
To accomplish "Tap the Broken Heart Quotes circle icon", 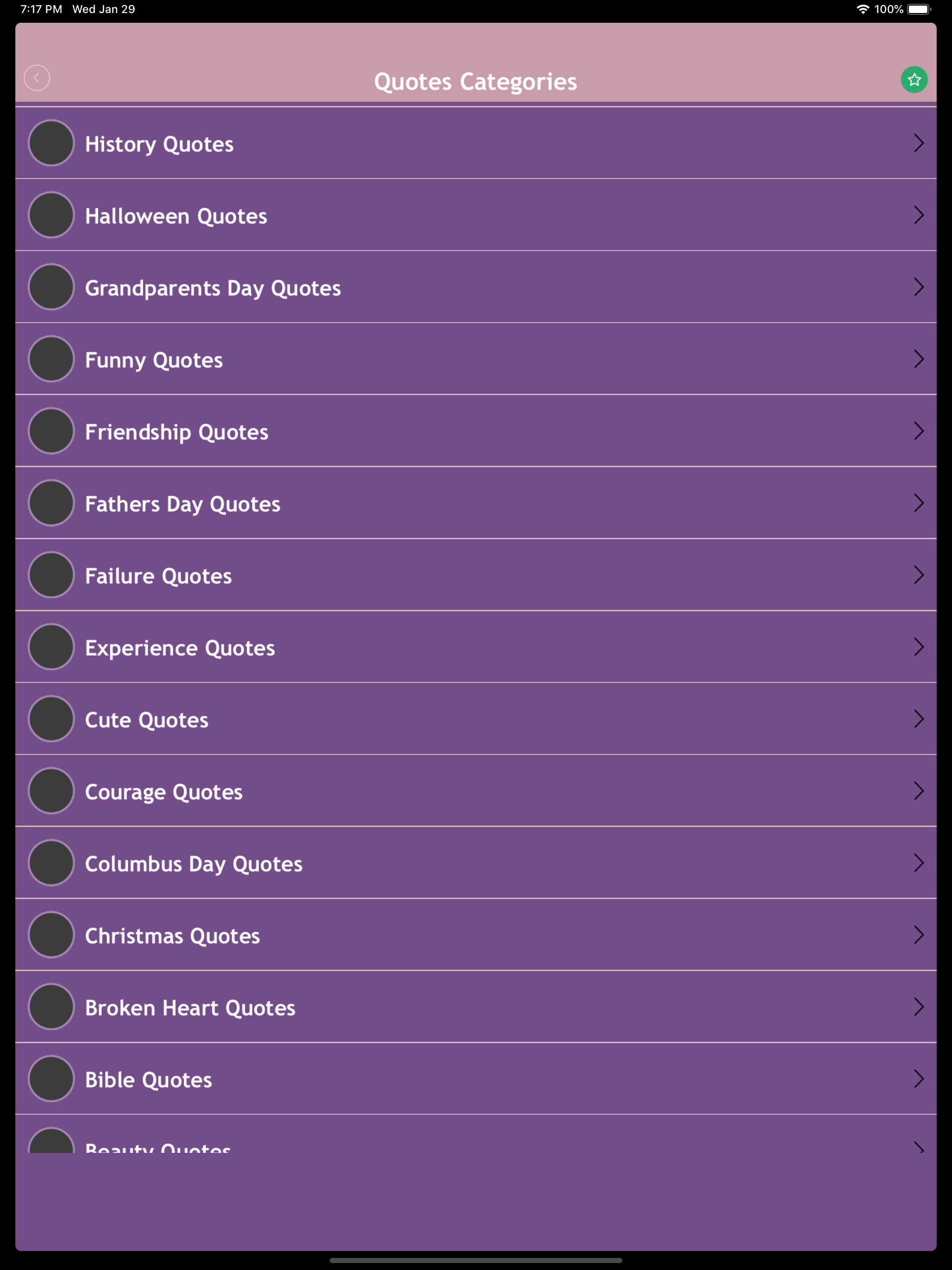I will pos(51,1006).
